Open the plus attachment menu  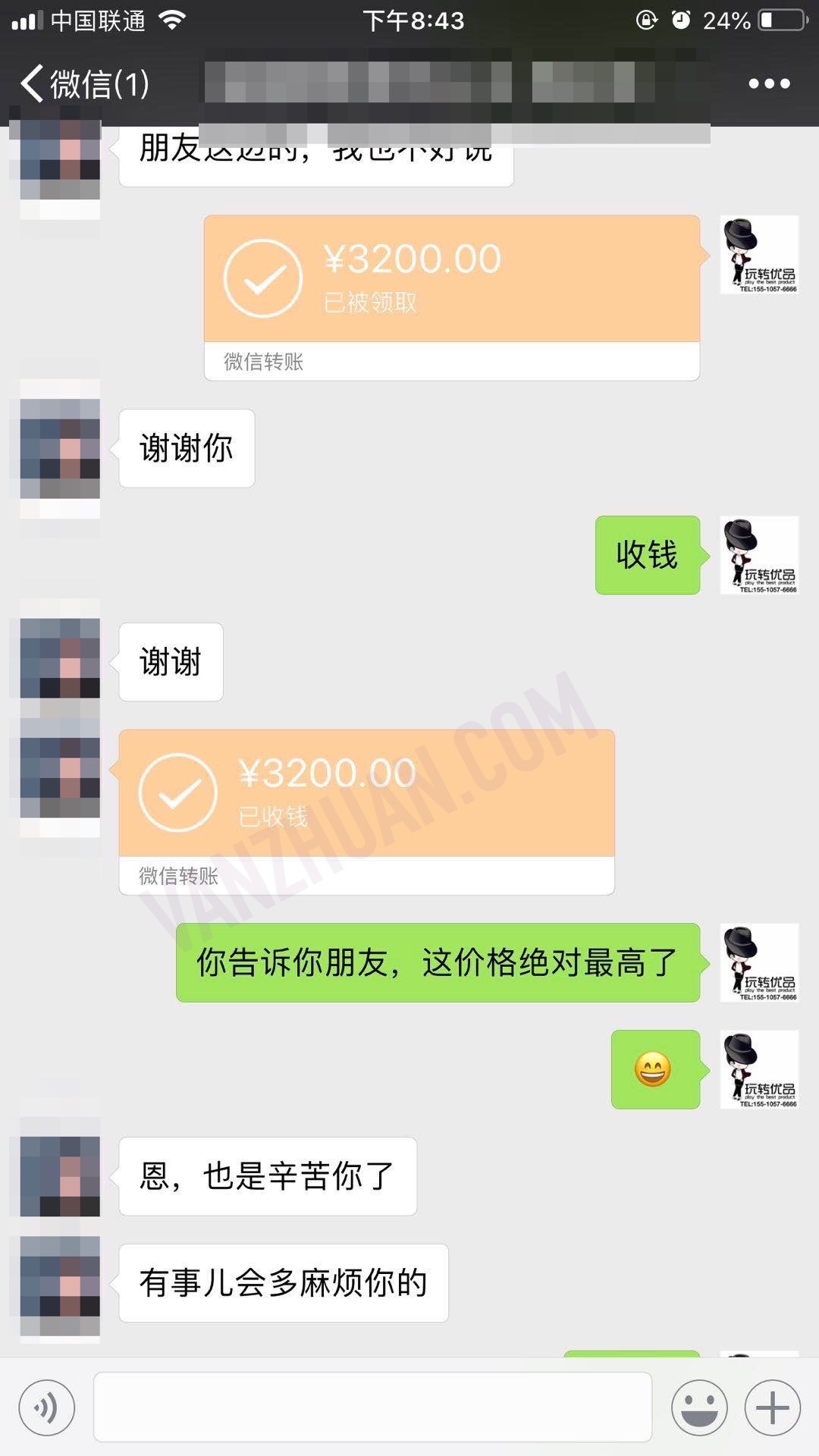773,1408
